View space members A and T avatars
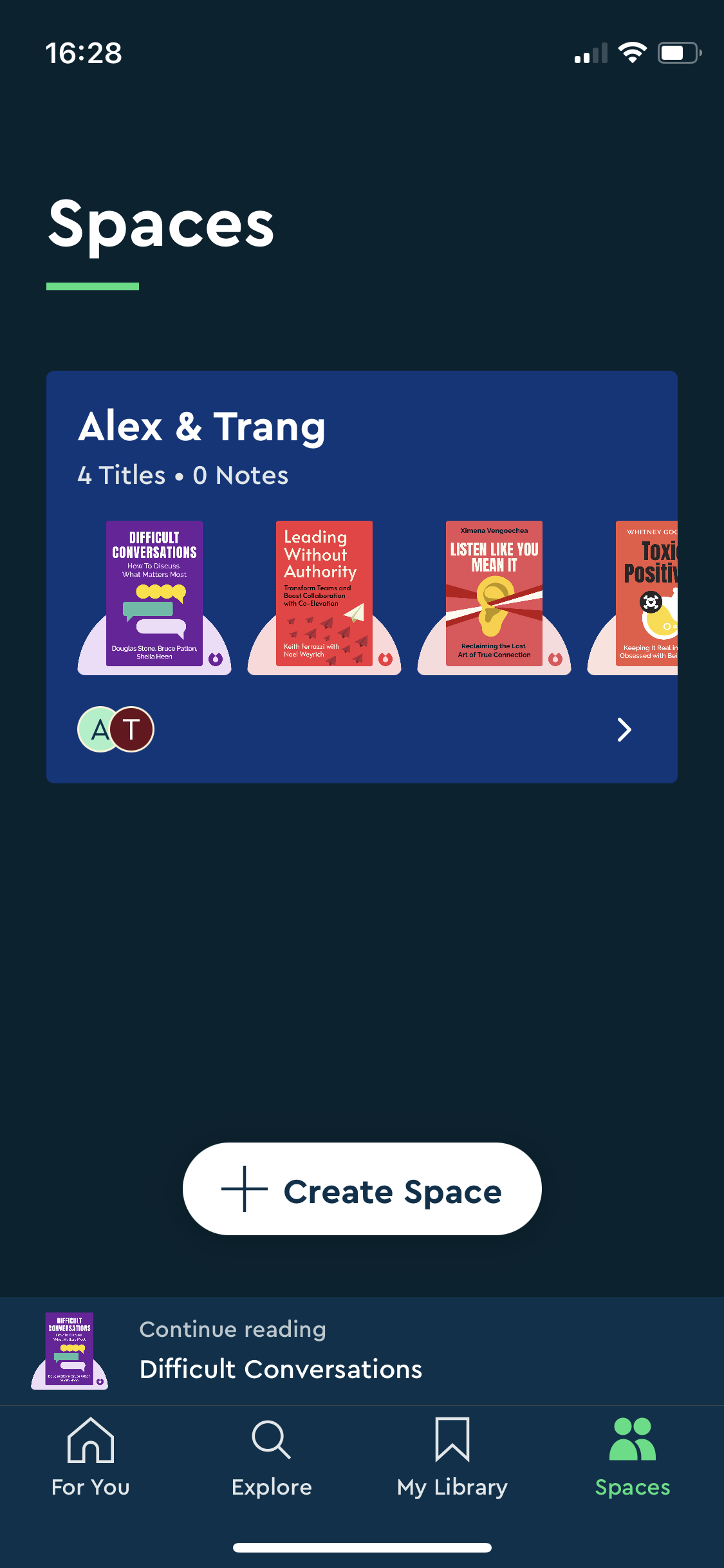The height and width of the screenshot is (1568, 724). 116,729
